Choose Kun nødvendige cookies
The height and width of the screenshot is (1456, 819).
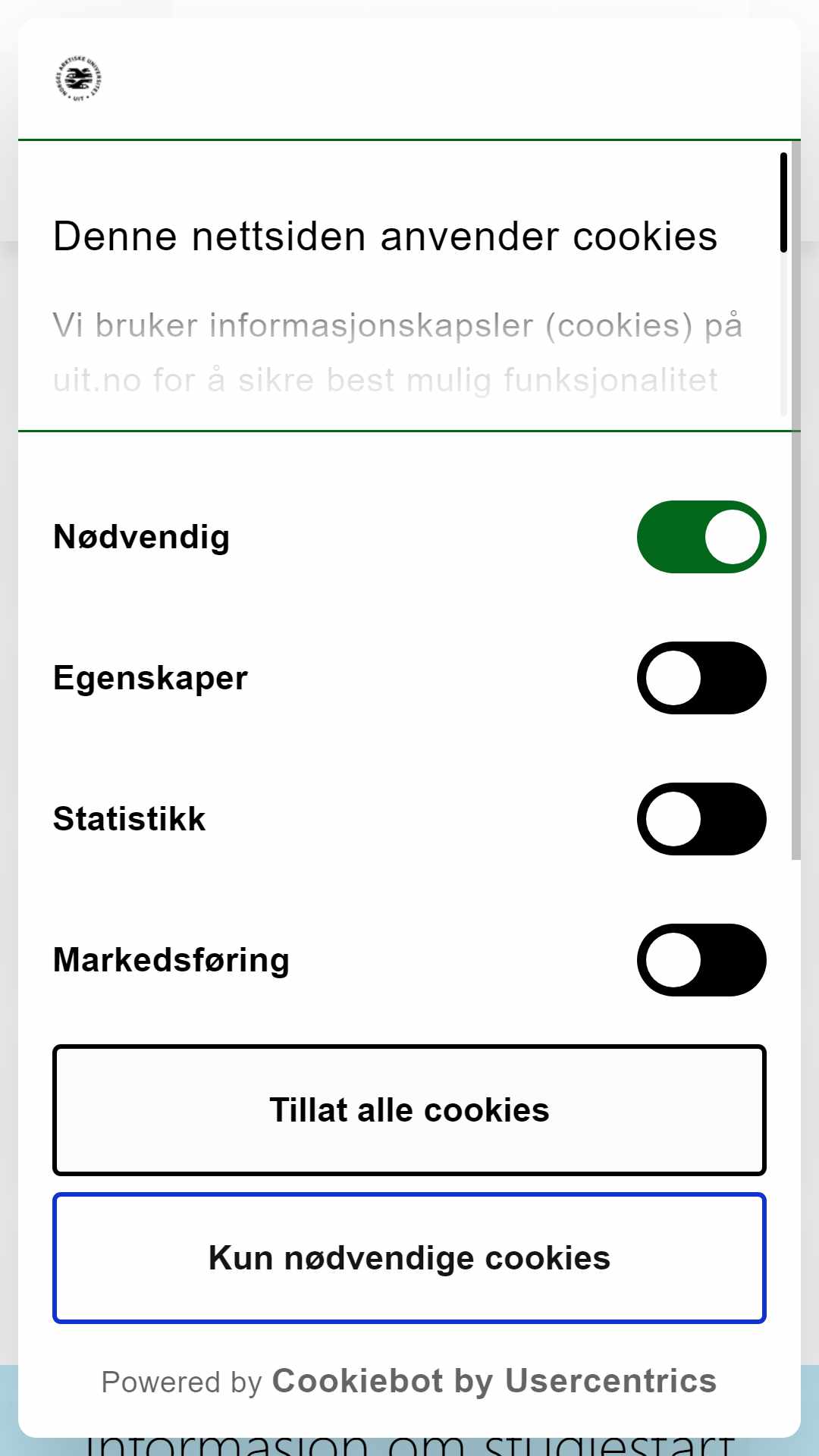(x=409, y=1258)
